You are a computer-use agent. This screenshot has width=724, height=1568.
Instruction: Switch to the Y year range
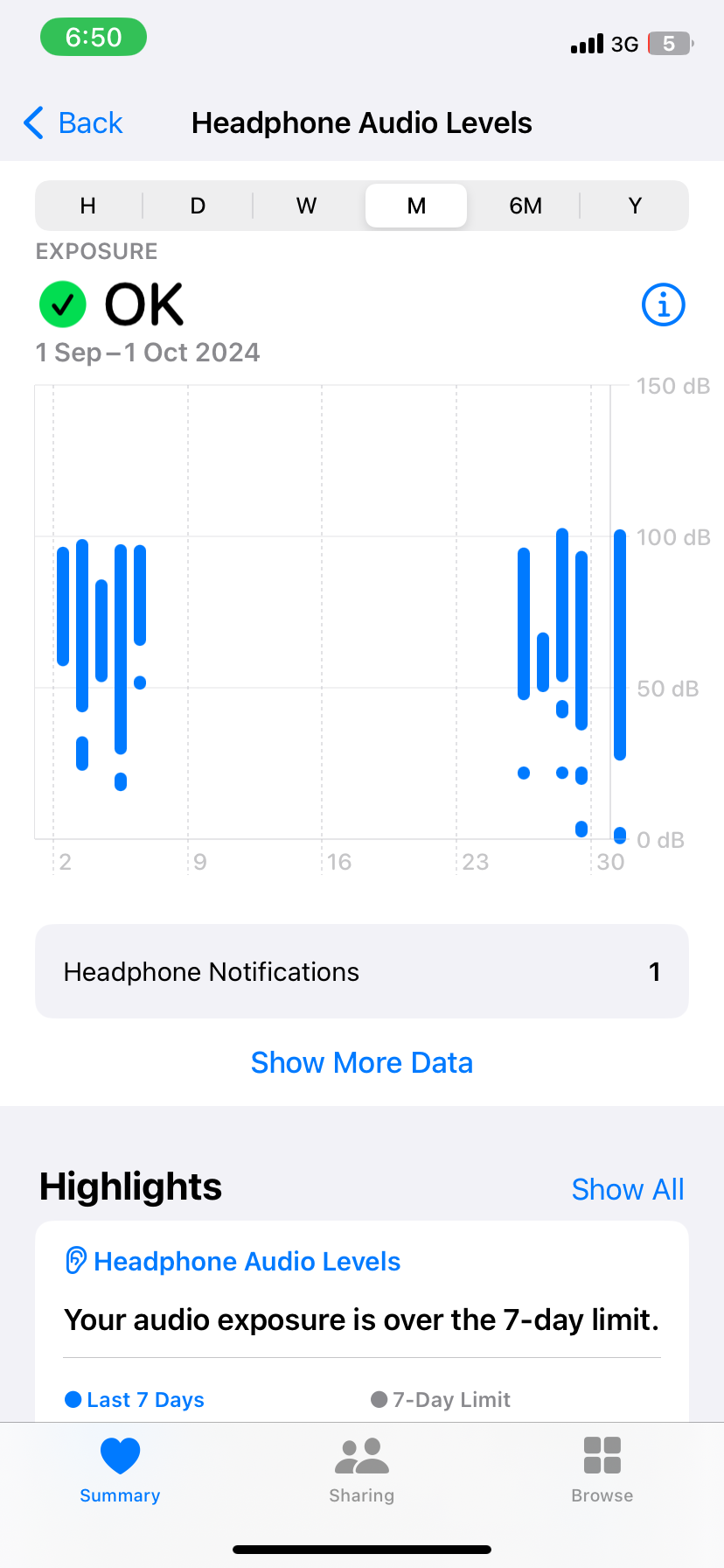(x=635, y=206)
